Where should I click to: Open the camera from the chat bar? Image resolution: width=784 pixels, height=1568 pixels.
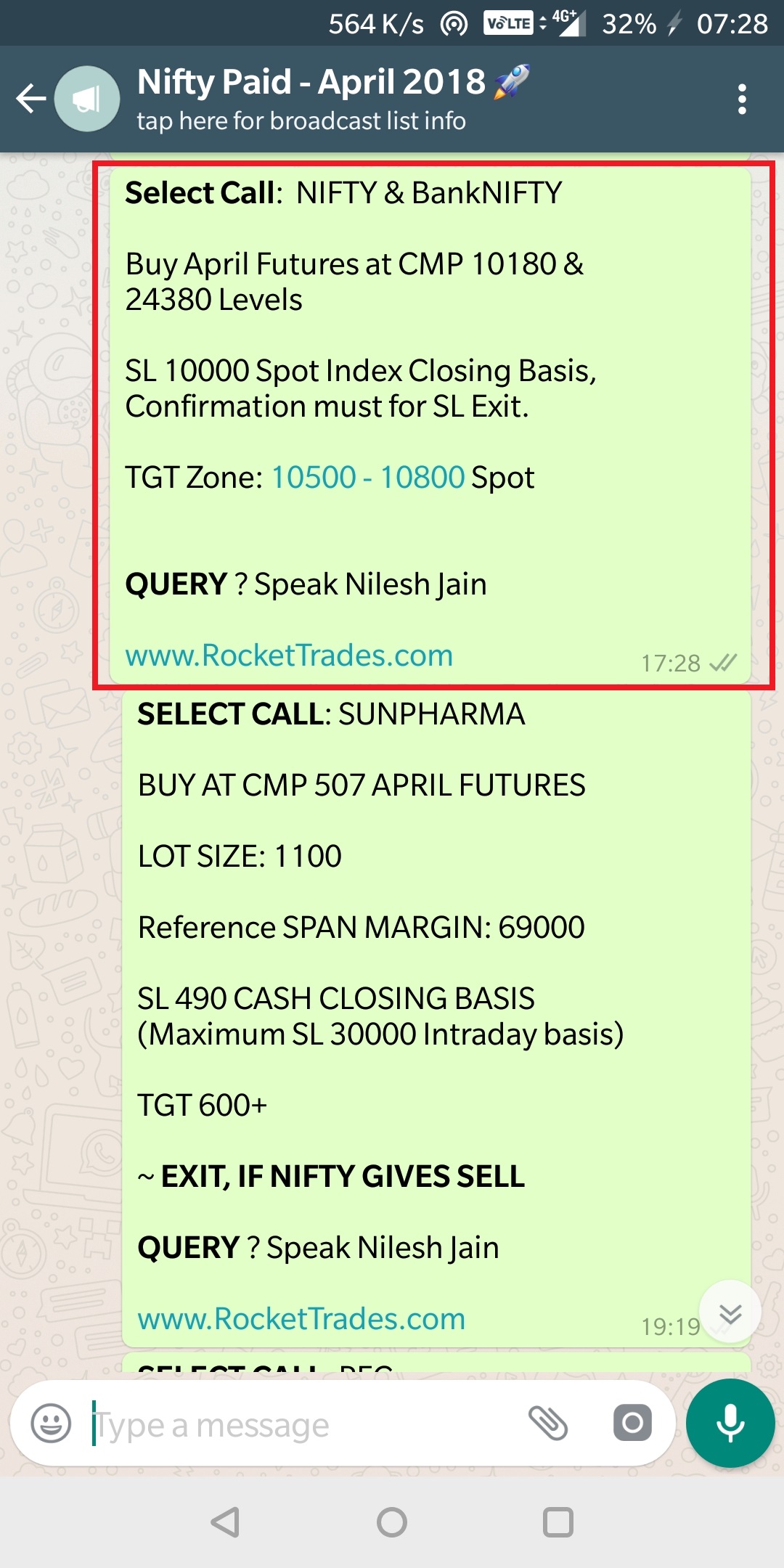tap(632, 1423)
